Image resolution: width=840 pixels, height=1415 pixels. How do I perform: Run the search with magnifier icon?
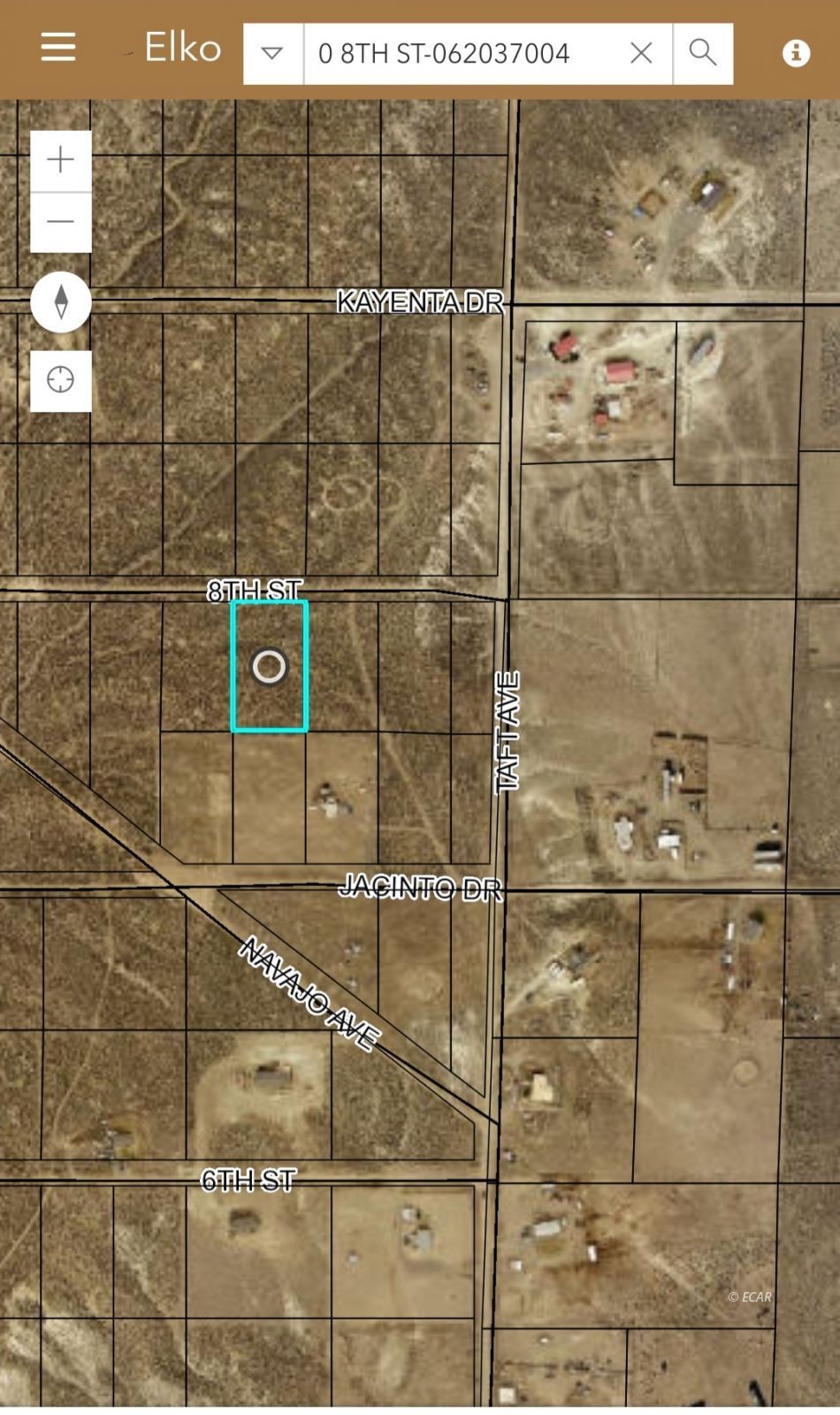[703, 54]
